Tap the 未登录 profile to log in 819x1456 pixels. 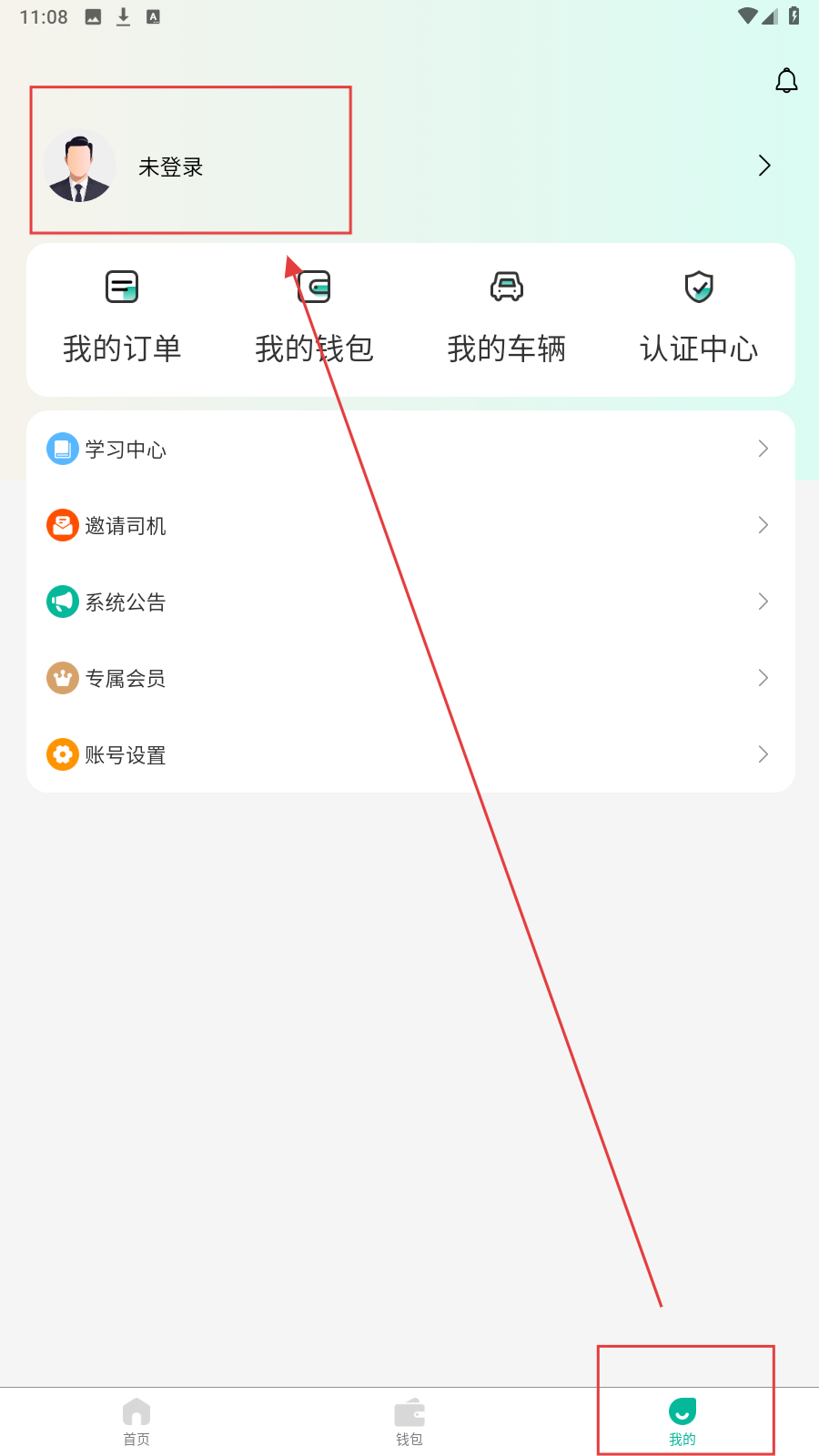(x=170, y=167)
